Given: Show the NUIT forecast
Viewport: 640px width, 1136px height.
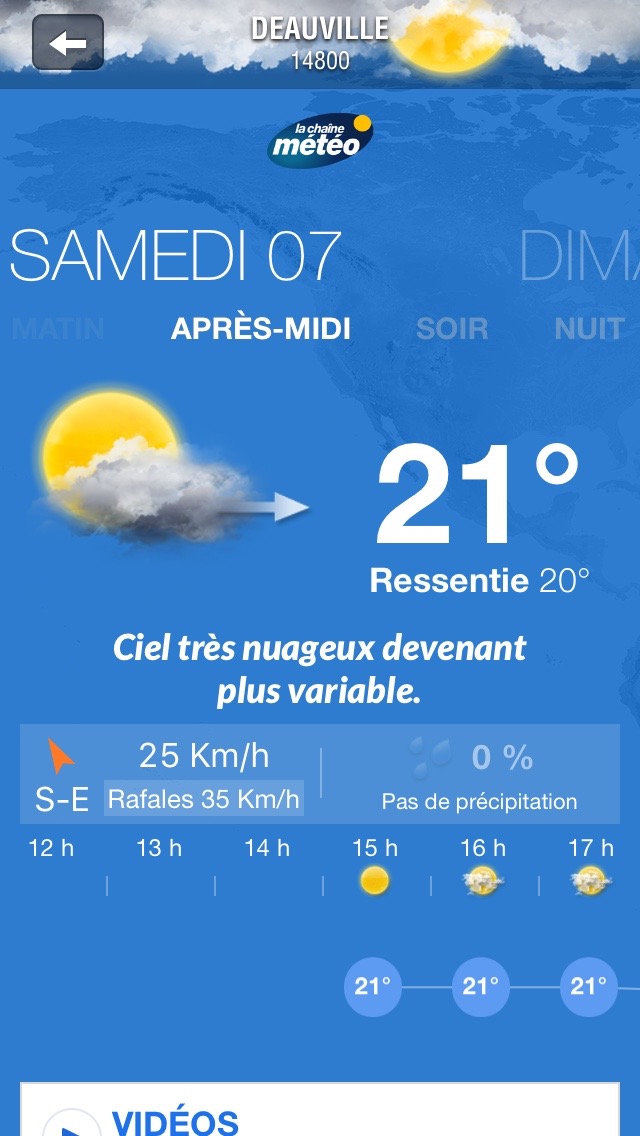Looking at the screenshot, I should point(589,328).
